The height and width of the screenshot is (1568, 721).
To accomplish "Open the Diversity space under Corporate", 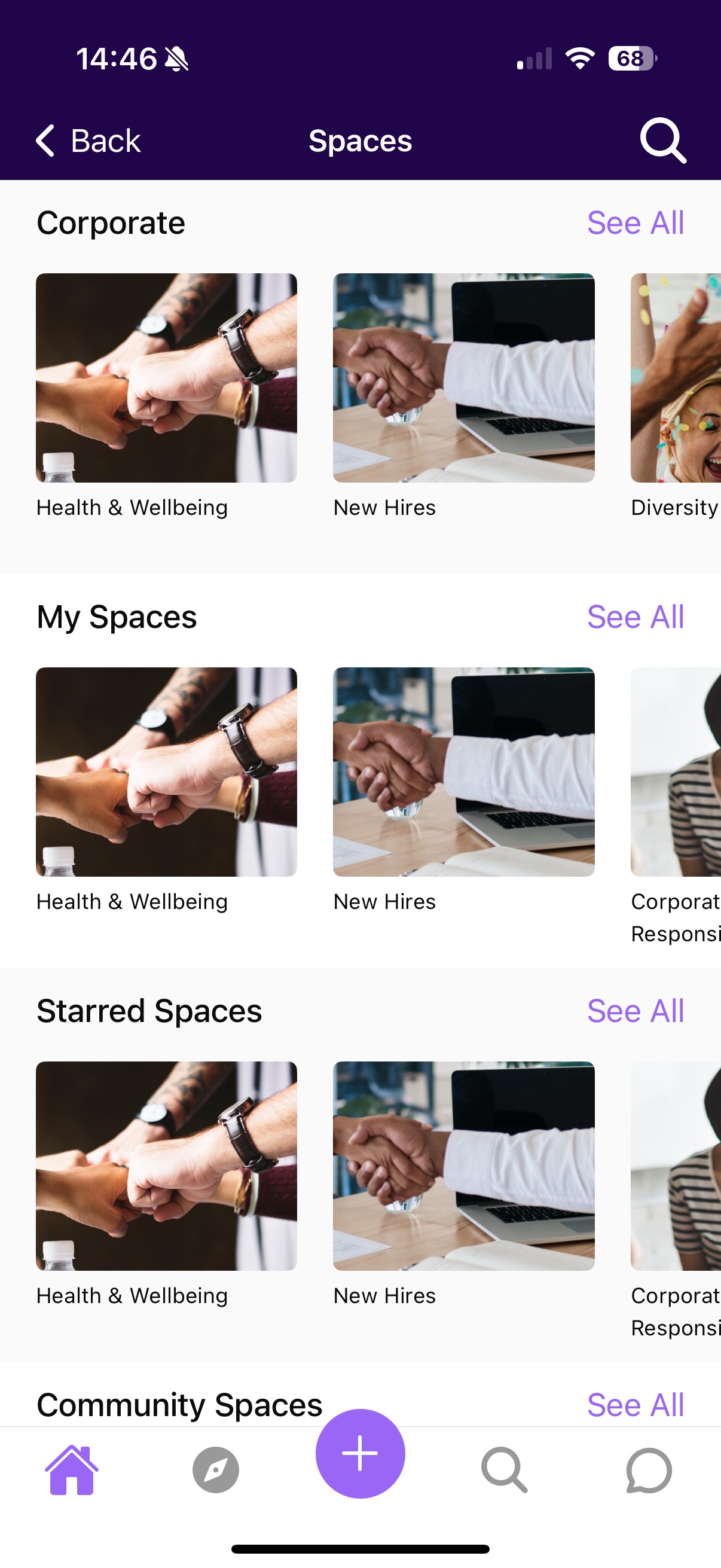I will coord(676,378).
